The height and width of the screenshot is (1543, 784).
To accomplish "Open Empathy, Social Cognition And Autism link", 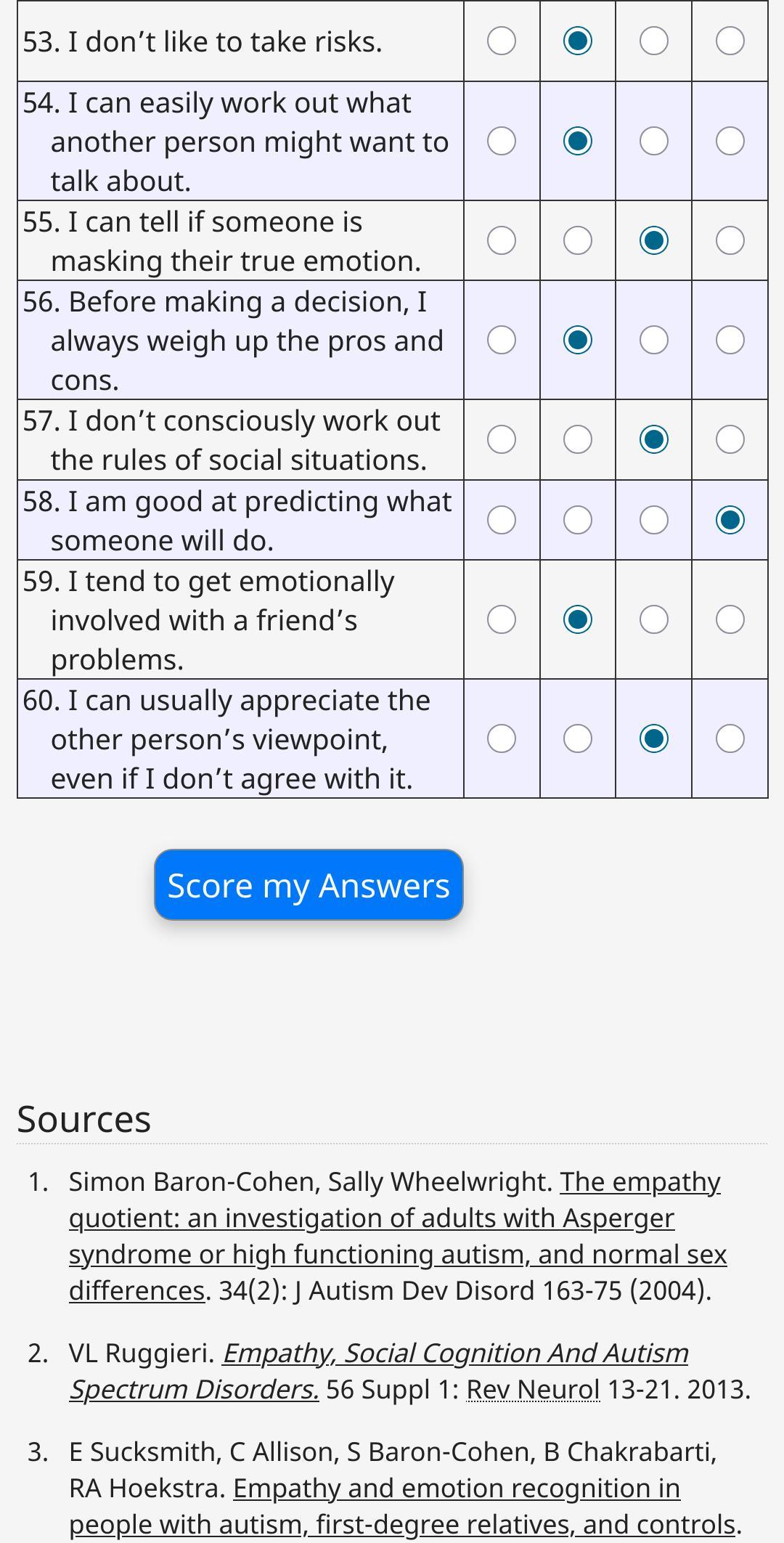I will coord(379,1371).
